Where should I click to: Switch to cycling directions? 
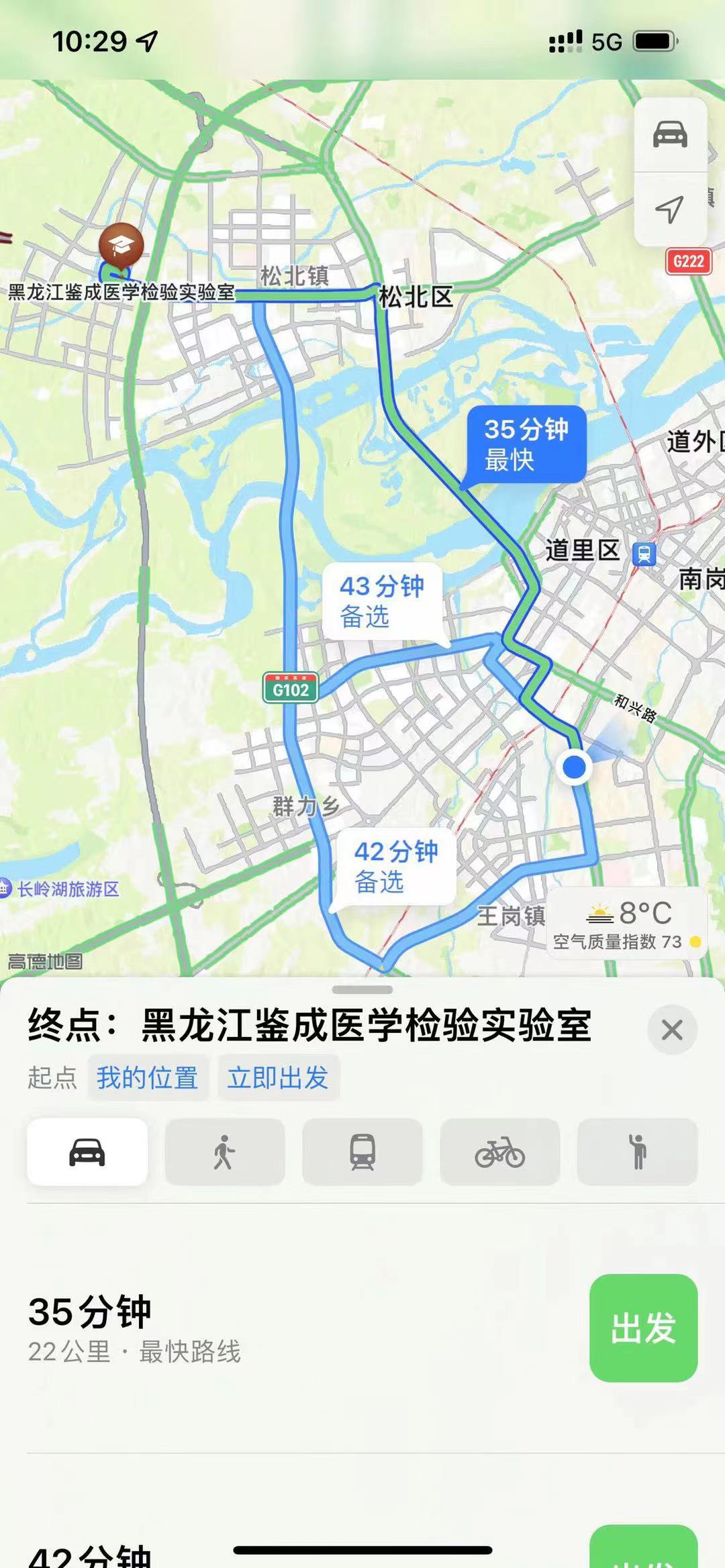point(499,1152)
